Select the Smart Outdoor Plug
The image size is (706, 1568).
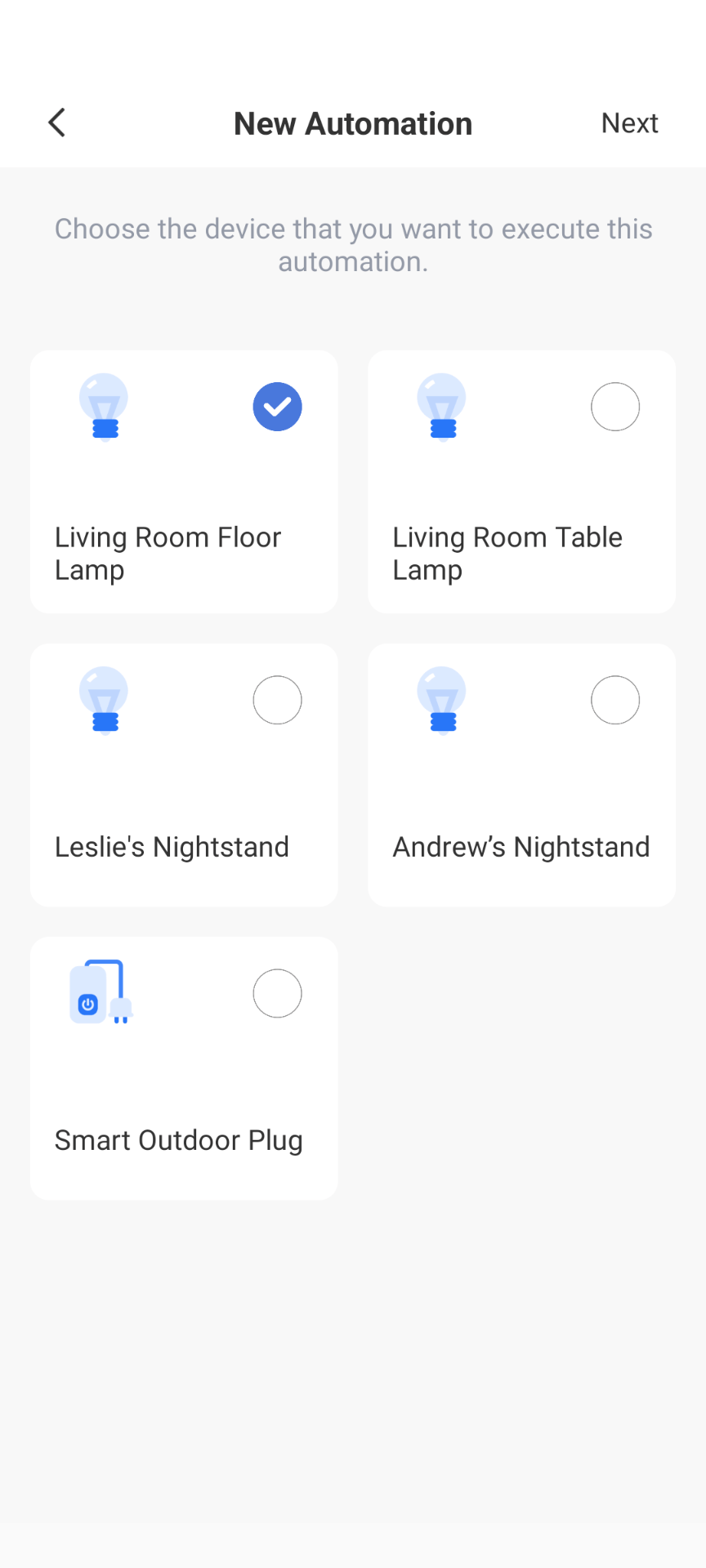[277, 993]
